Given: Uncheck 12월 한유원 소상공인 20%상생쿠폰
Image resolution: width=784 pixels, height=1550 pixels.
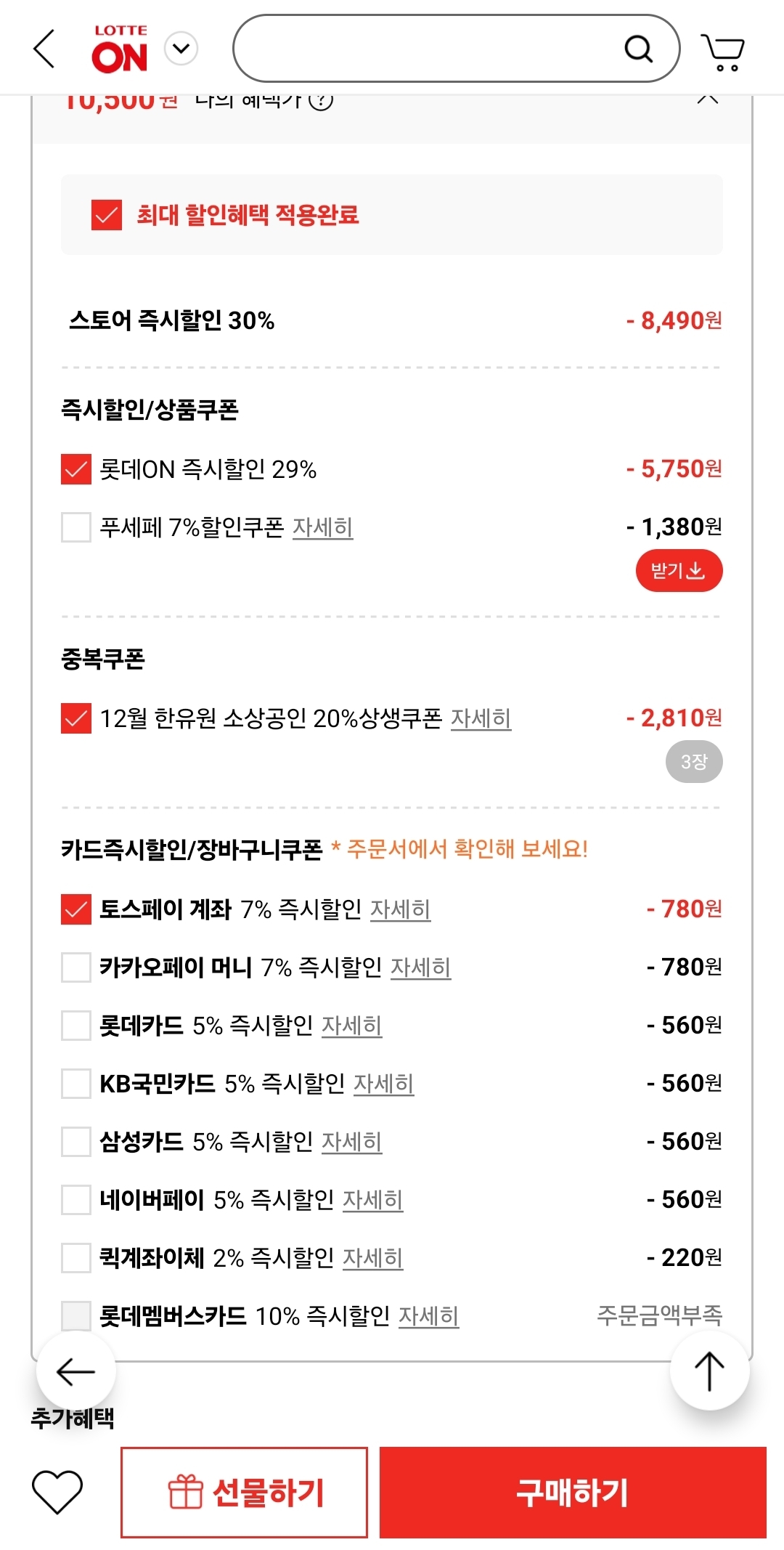Looking at the screenshot, I should click(x=76, y=718).
